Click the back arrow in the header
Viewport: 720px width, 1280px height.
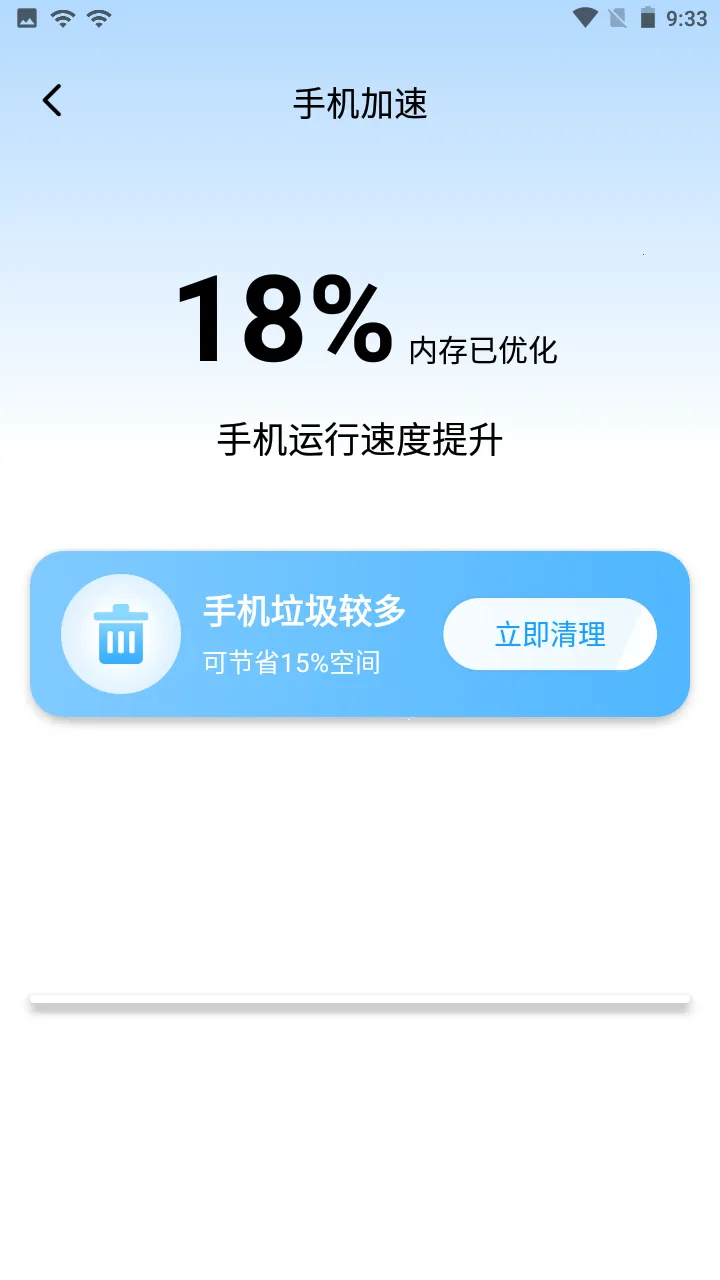point(51,100)
